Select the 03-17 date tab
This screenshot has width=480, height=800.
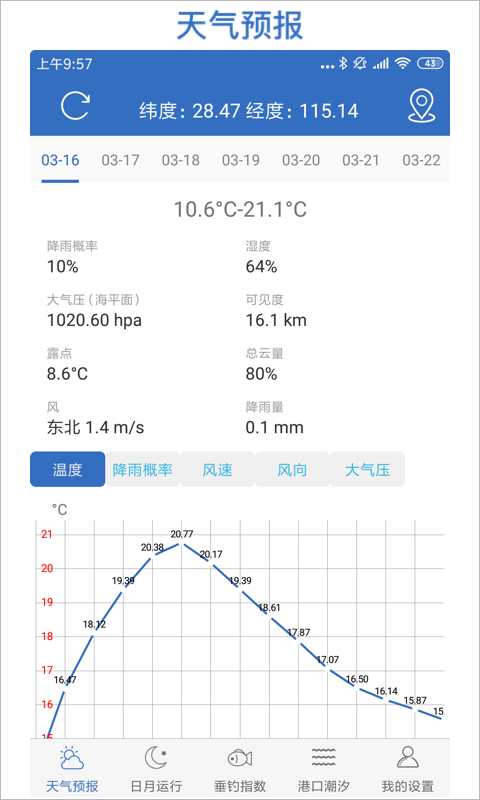(x=120, y=160)
